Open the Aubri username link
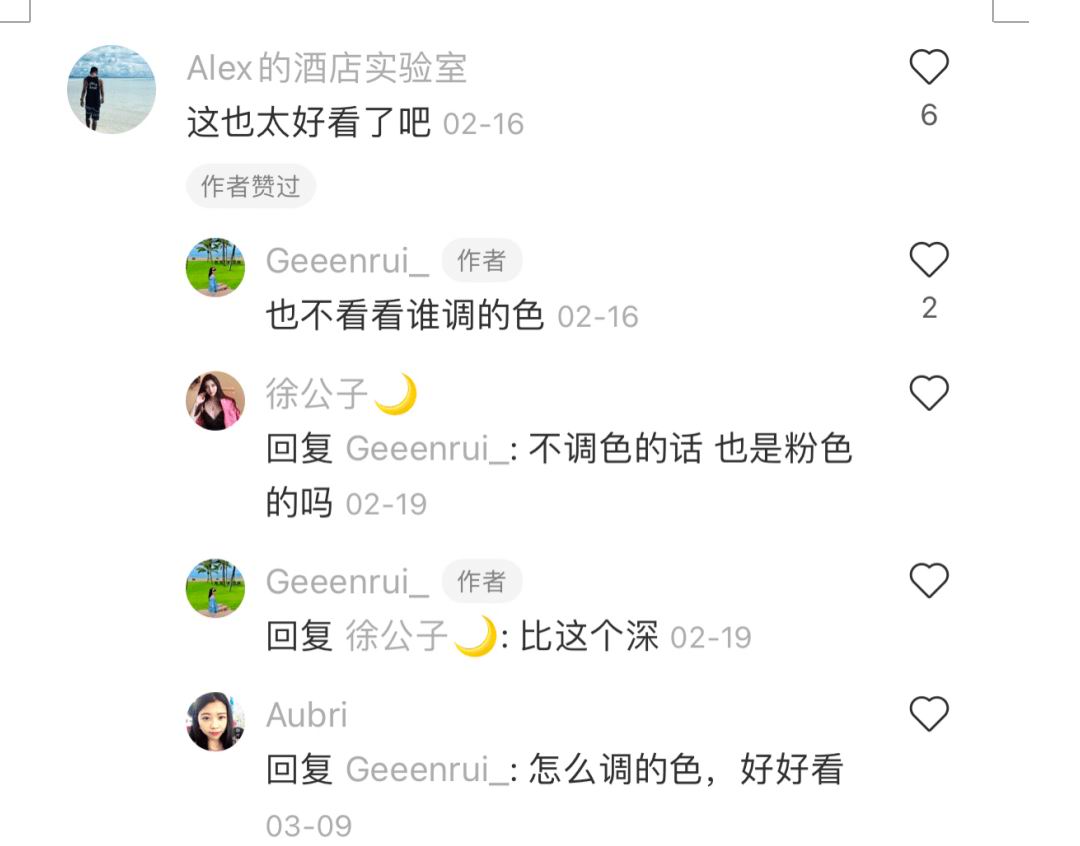This screenshot has height=846, width=1080. pyautogui.click(x=306, y=715)
